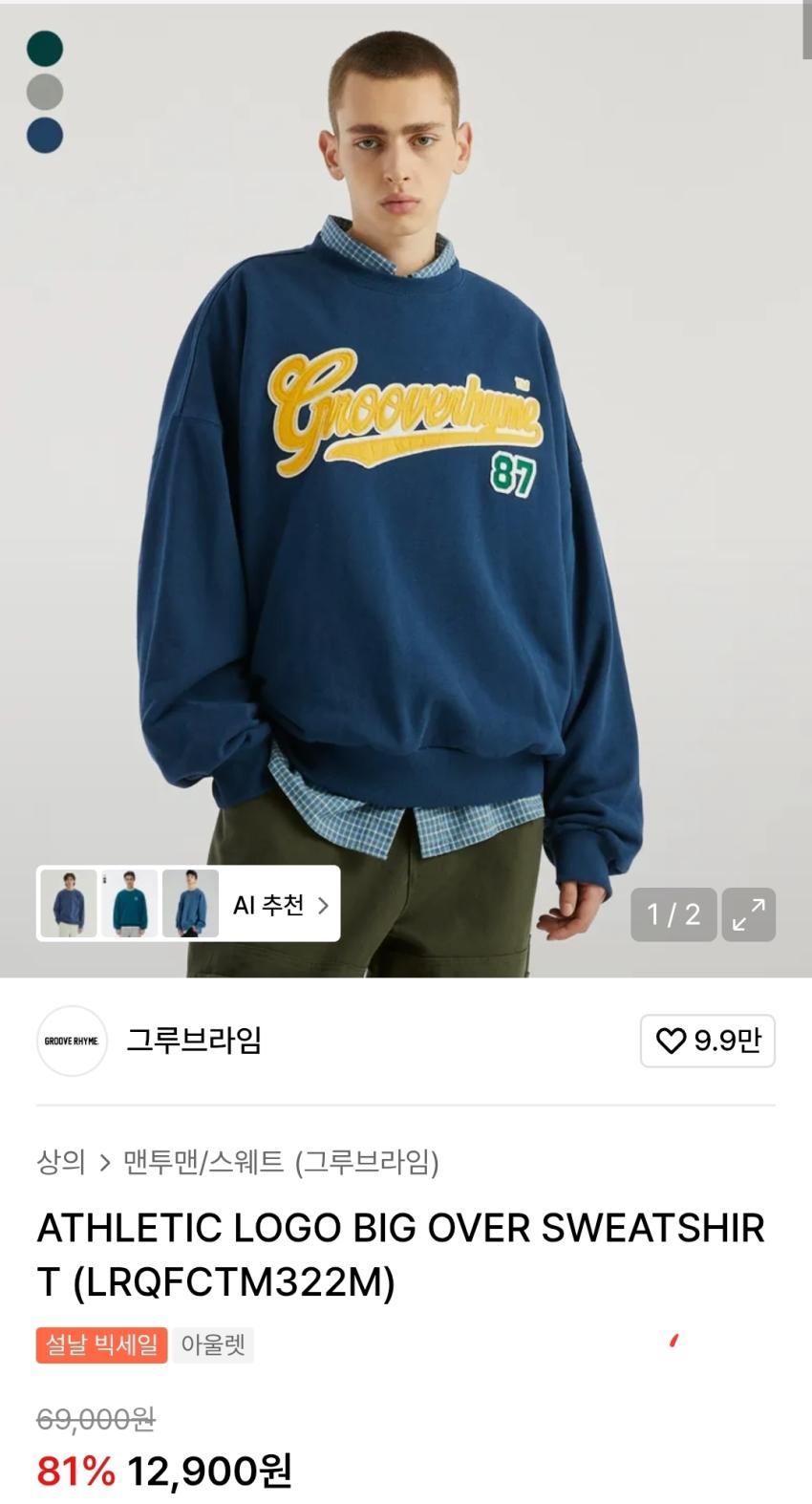Open 맨투맨/스웨트 (그루브라임) category

[281, 1162]
